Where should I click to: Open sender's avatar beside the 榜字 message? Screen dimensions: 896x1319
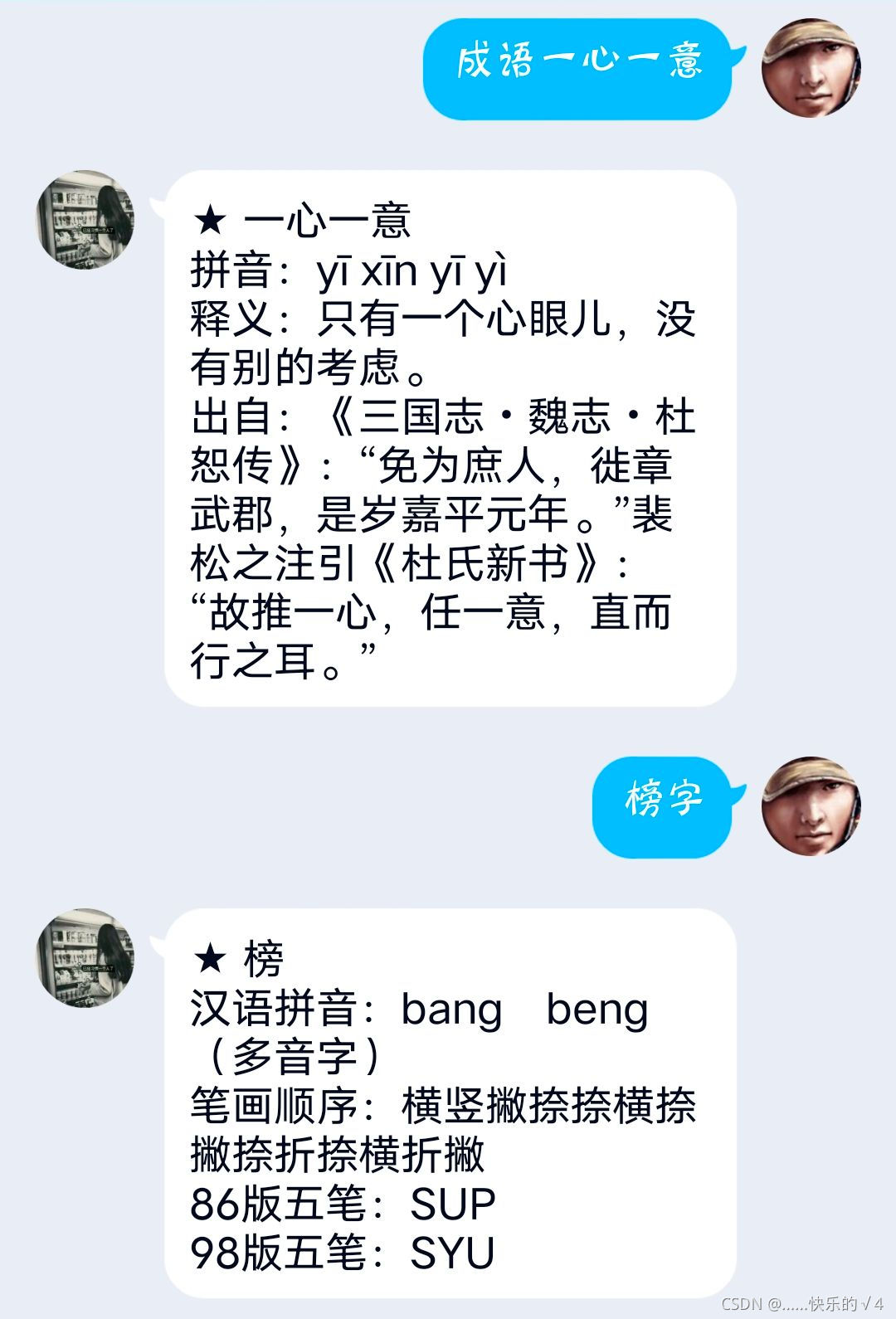coord(811,806)
